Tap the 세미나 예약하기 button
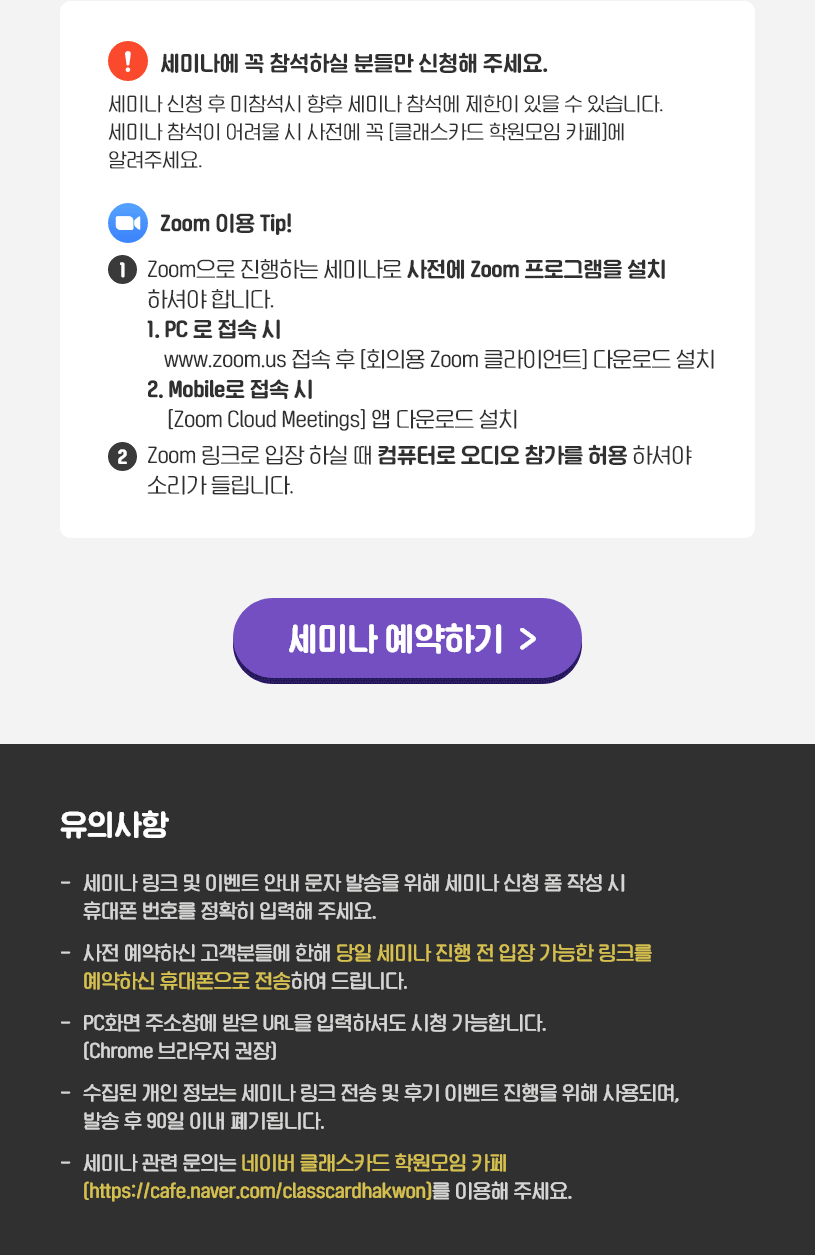The height and width of the screenshot is (1255, 815). (x=407, y=639)
